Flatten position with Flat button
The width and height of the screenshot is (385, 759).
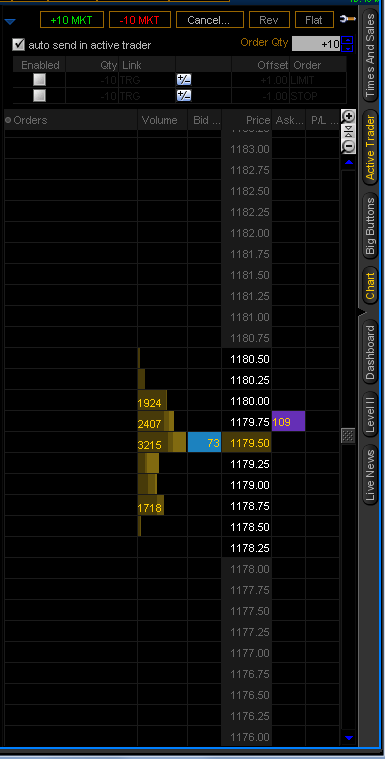314,20
